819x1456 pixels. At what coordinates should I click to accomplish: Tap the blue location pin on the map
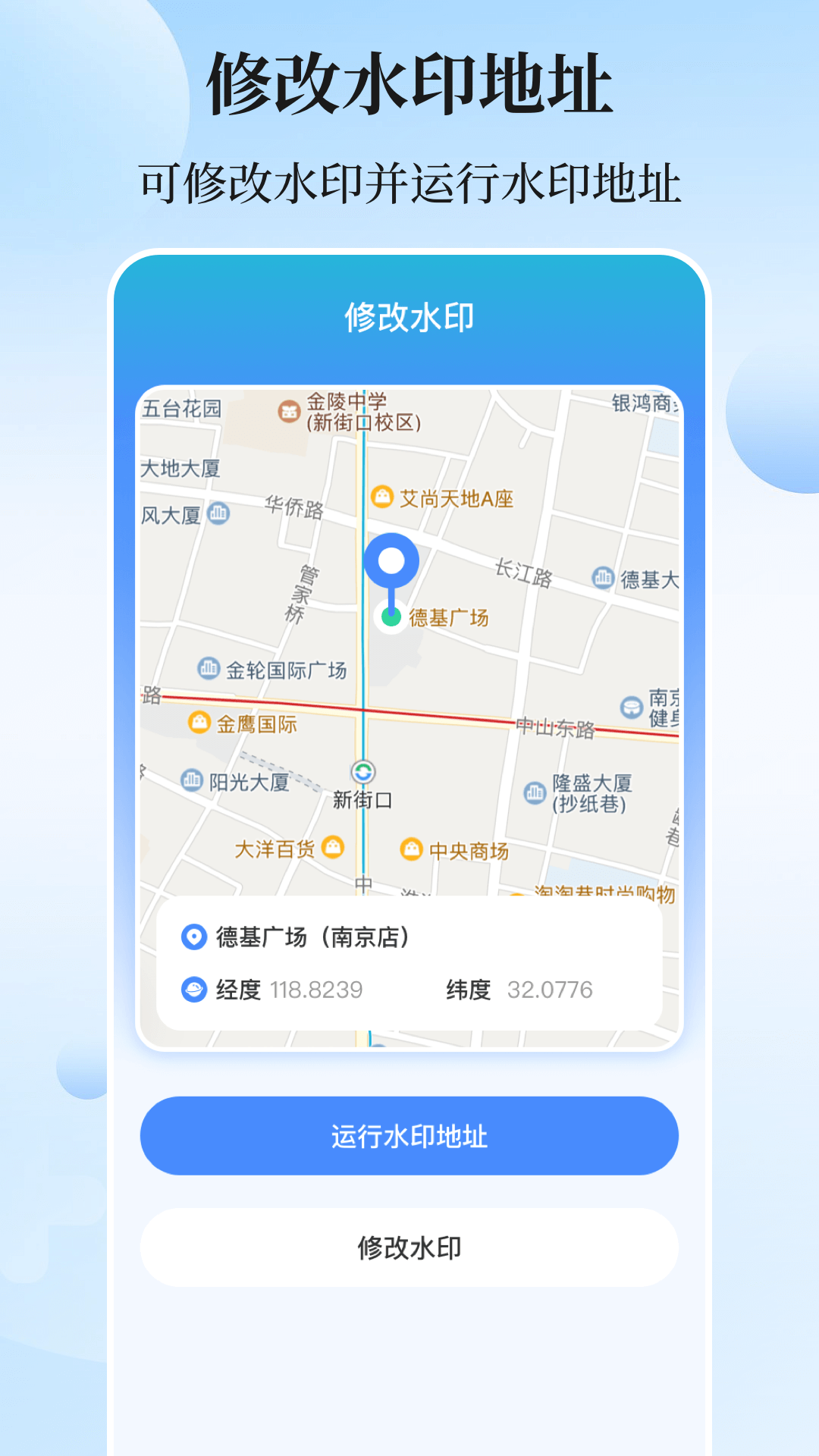(393, 561)
